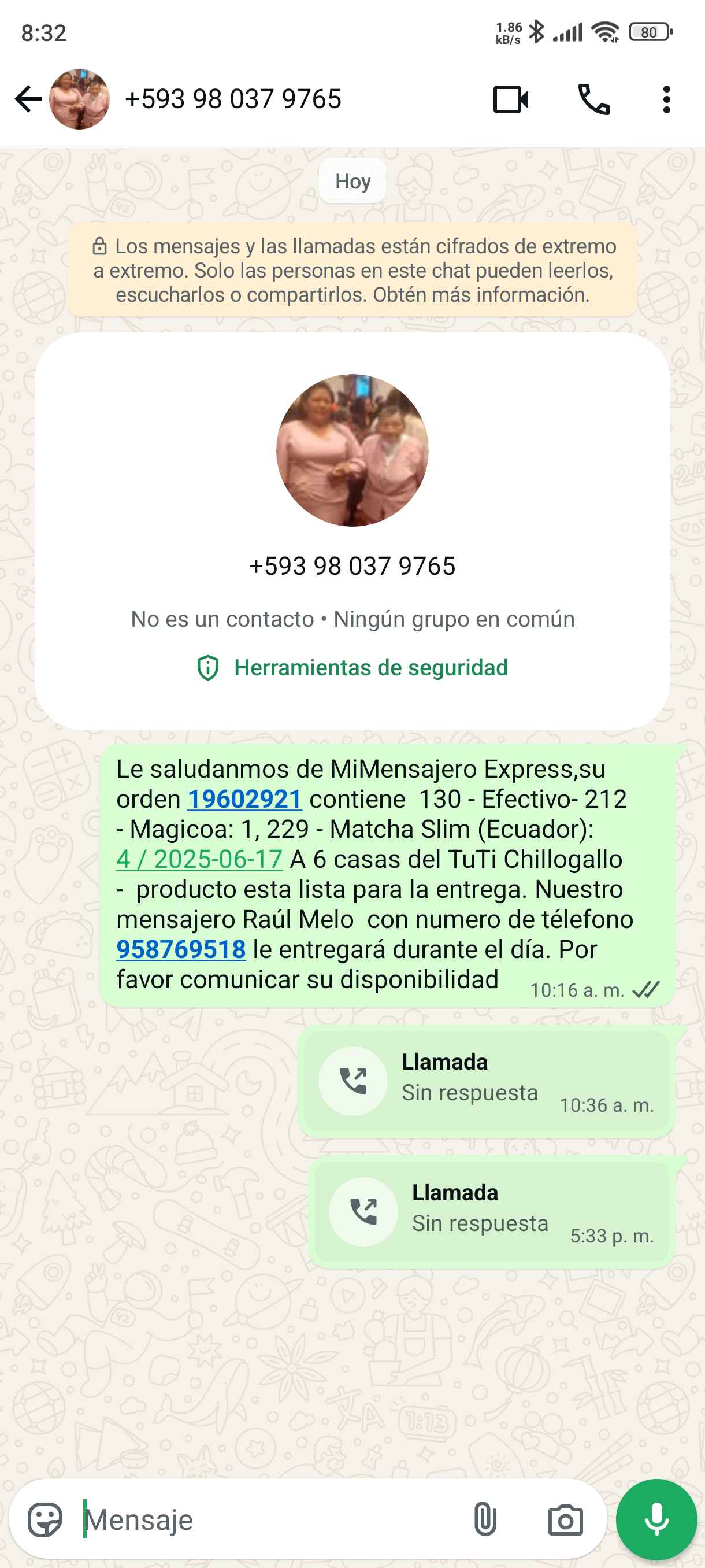
Task: Tap the microphone voice message button
Action: (x=656, y=1520)
